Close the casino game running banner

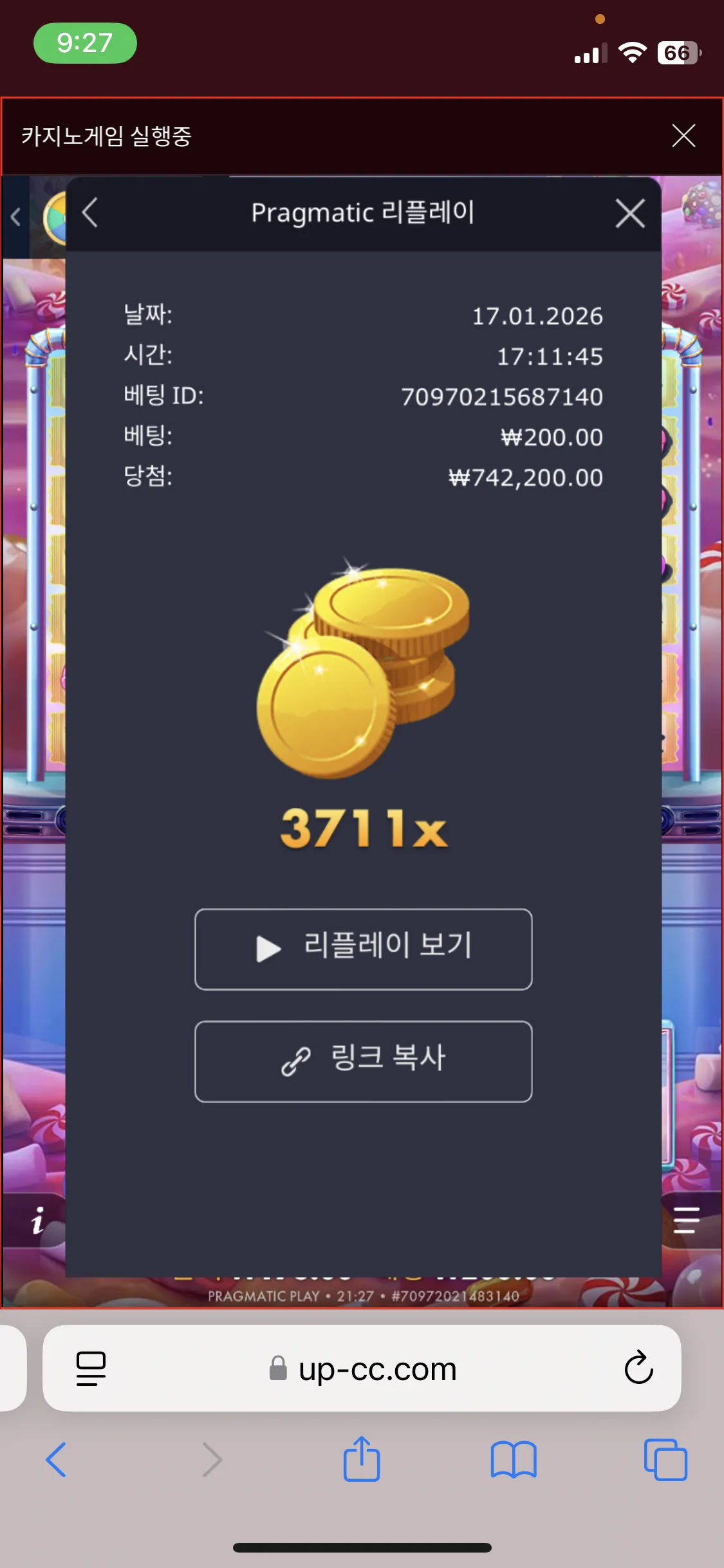[683, 136]
